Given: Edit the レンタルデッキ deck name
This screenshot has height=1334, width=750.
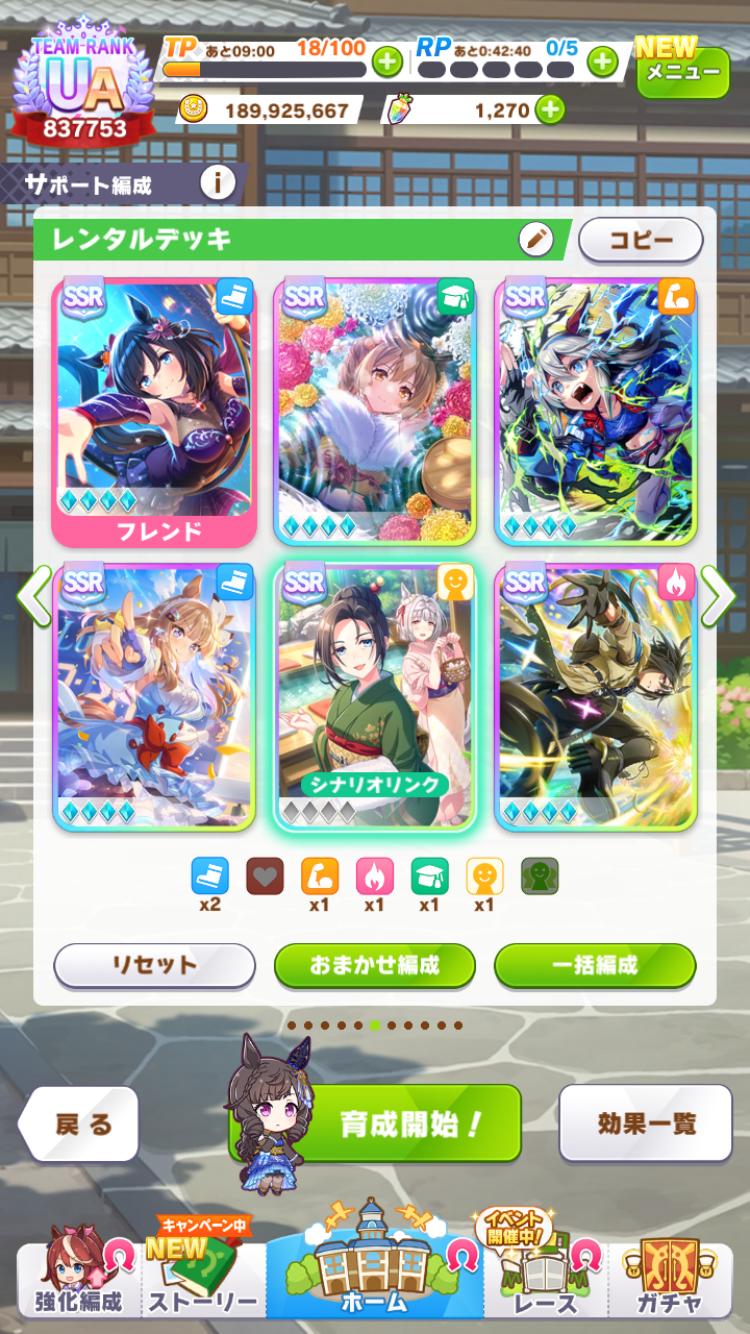Looking at the screenshot, I should point(536,239).
